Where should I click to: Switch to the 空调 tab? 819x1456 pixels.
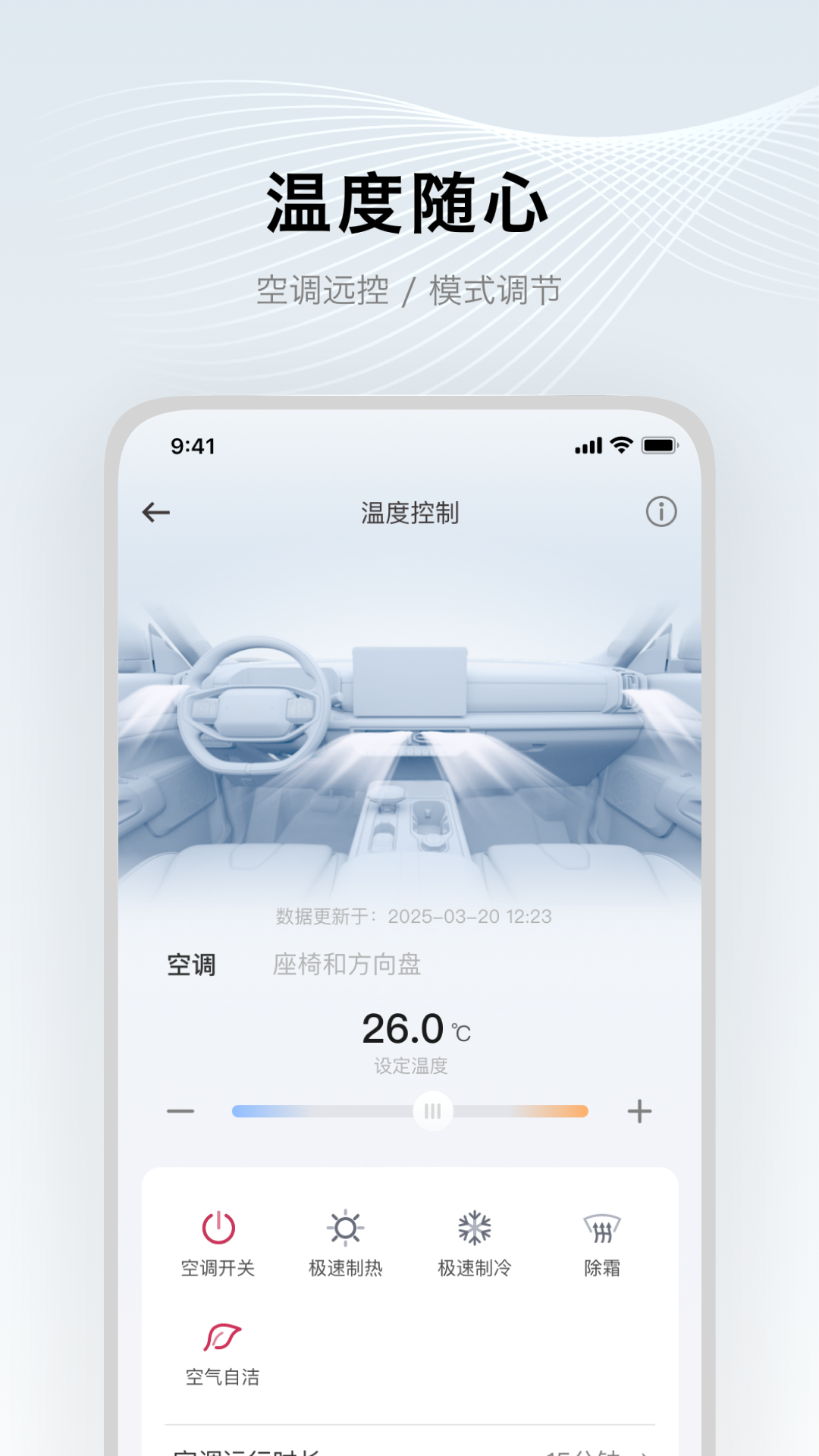[191, 965]
